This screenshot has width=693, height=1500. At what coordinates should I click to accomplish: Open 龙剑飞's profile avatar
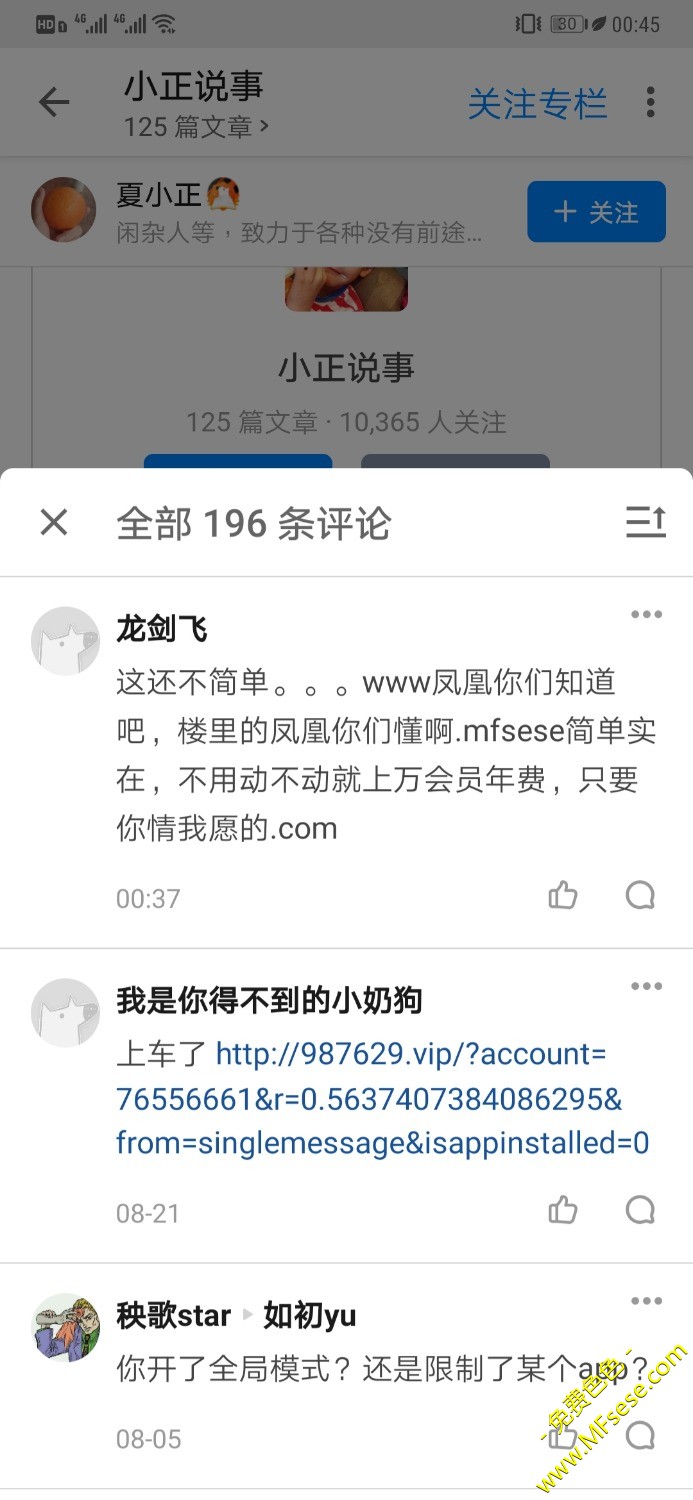click(66, 641)
